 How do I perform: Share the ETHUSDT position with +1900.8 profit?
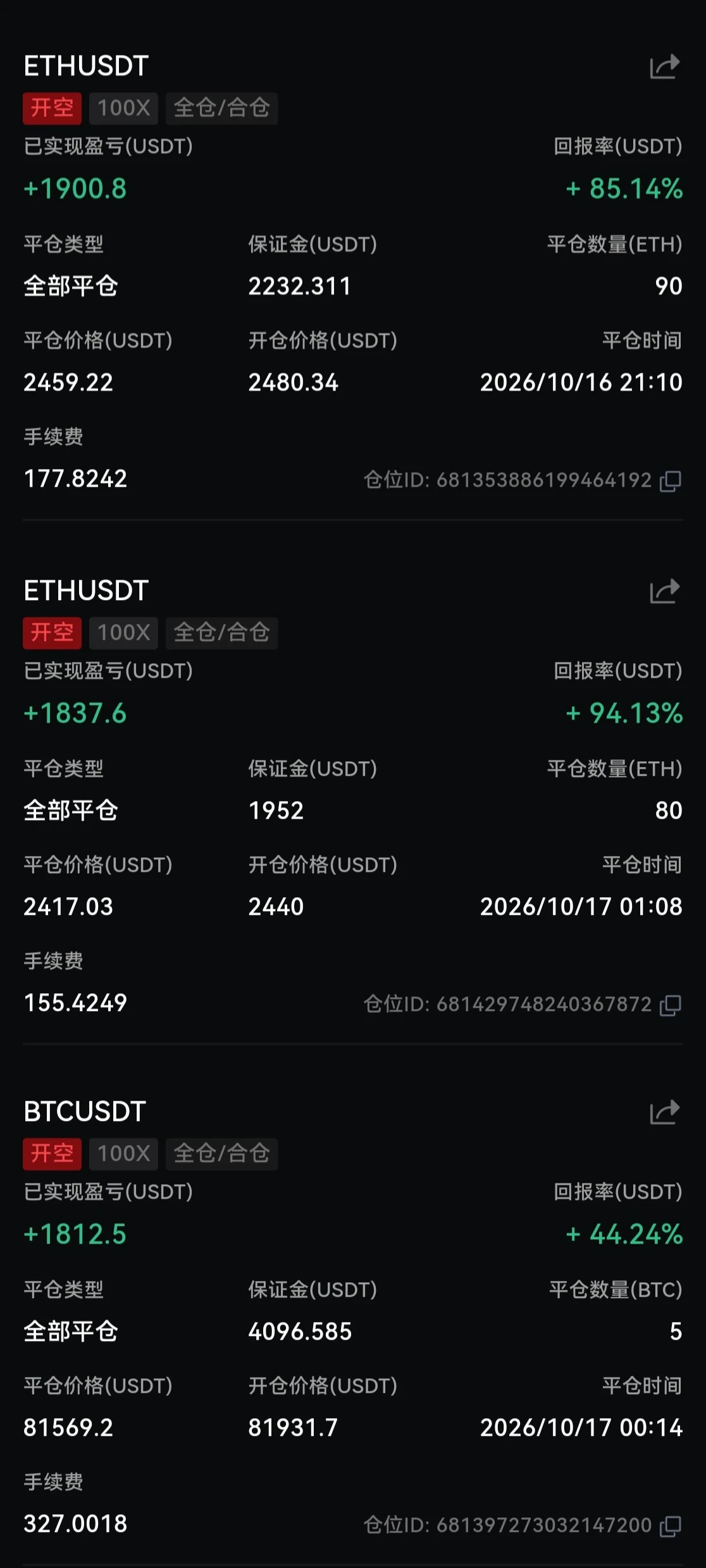pos(664,66)
